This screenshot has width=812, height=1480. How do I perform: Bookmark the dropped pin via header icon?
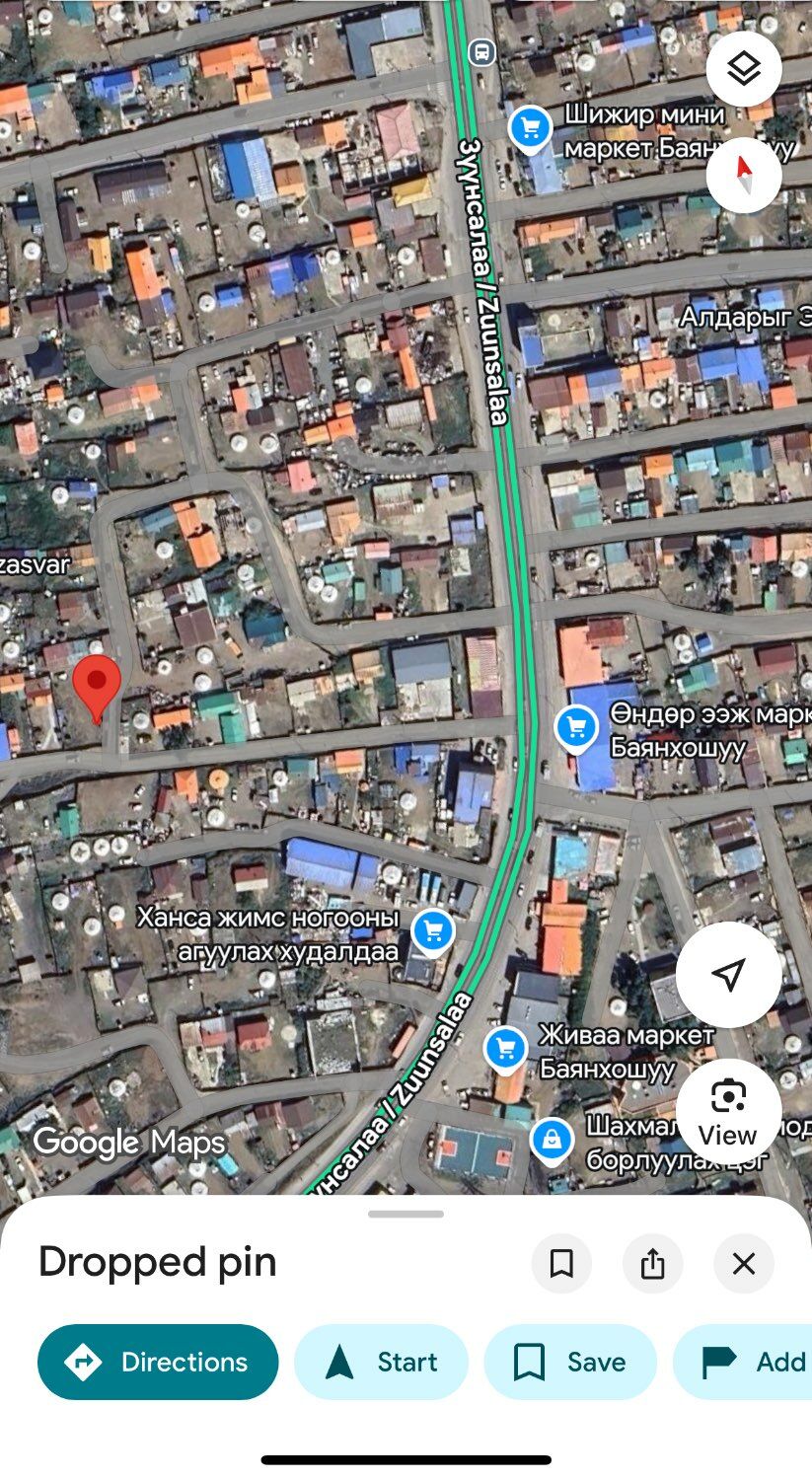point(561,1263)
